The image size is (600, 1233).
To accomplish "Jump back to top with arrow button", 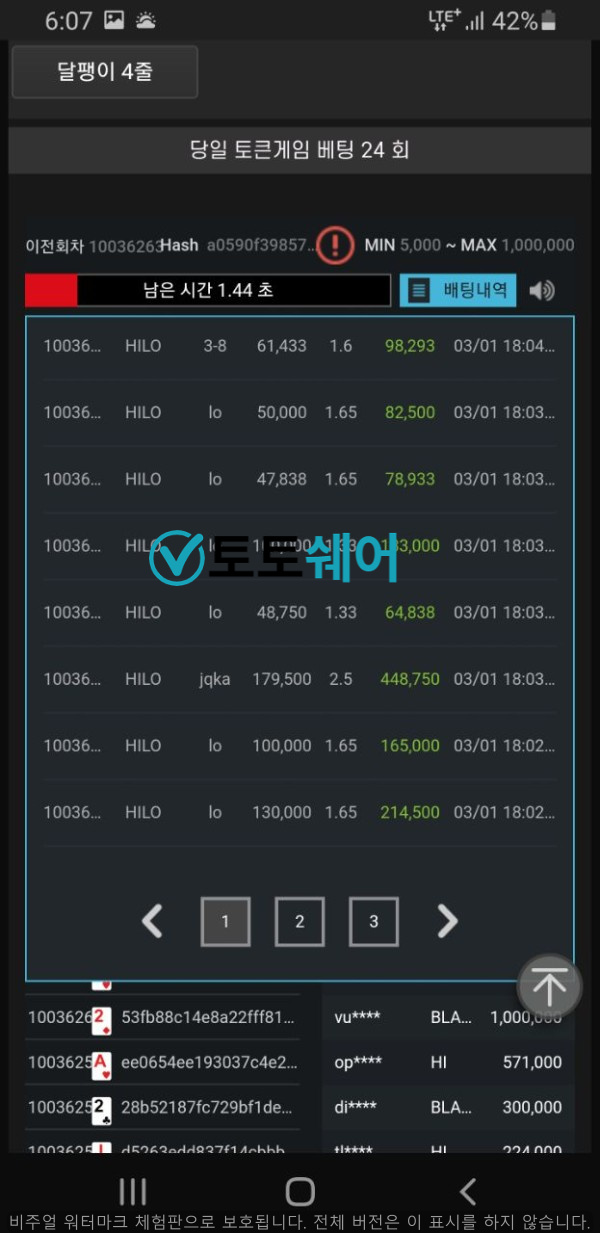I will pos(549,987).
